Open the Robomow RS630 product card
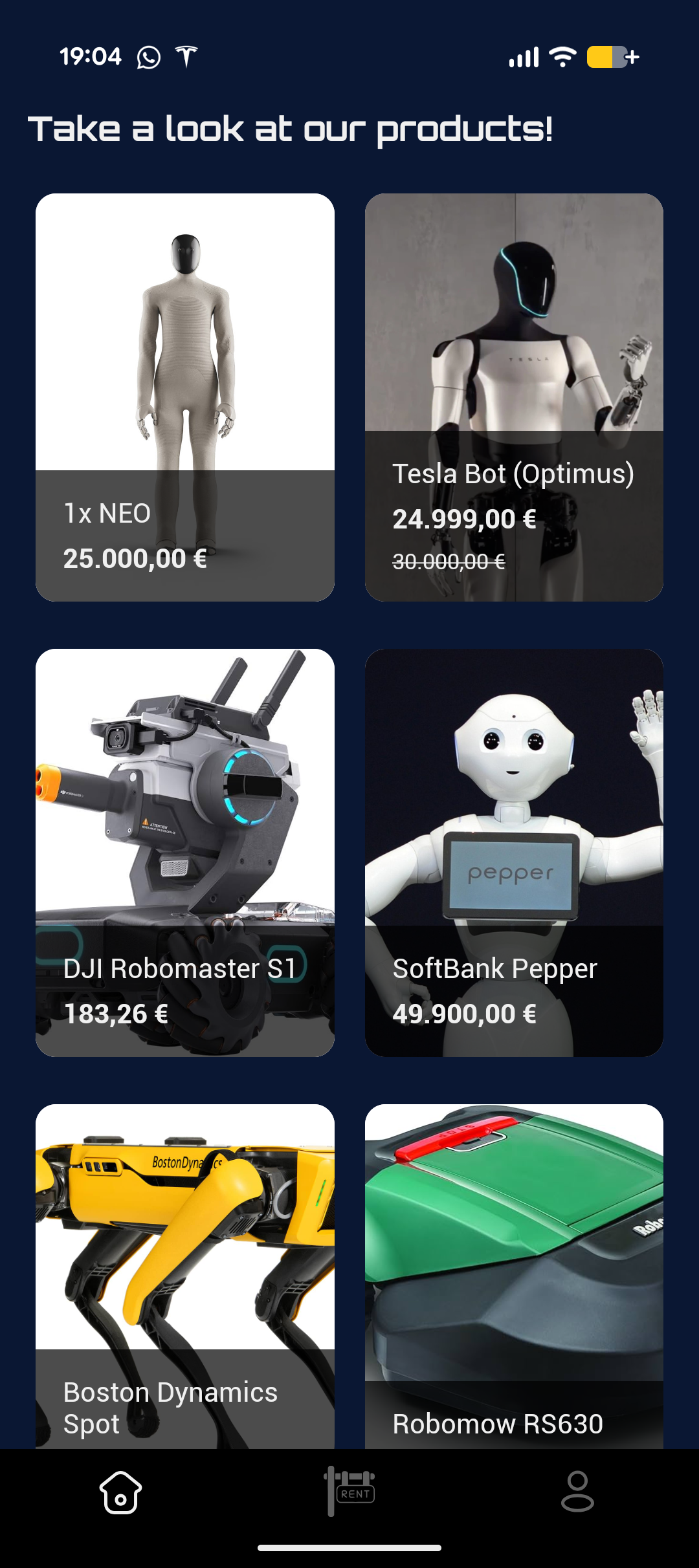The image size is (699, 1568). tap(514, 1261)
